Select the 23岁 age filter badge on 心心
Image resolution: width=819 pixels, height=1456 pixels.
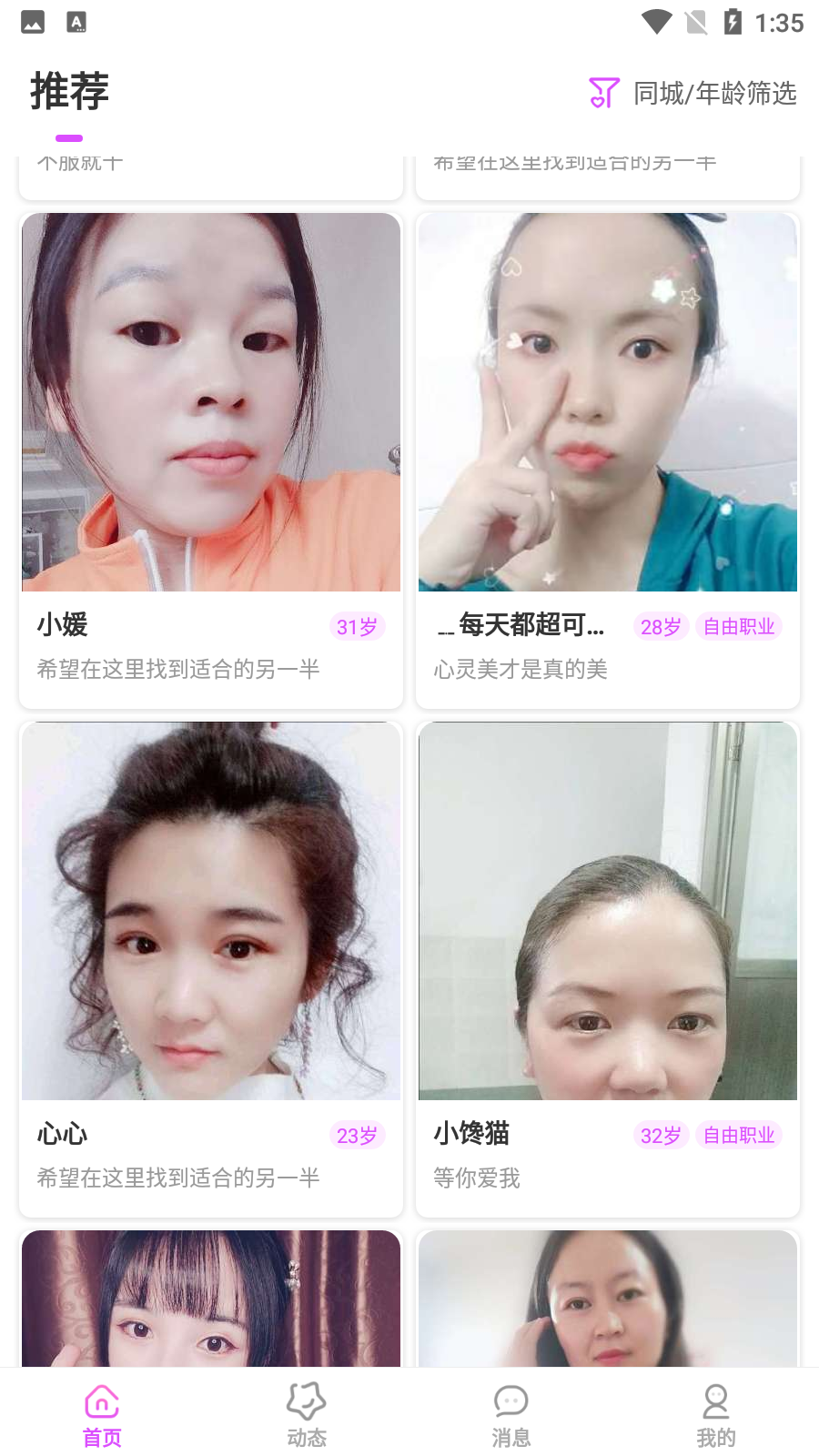(x=357, y=1135)
